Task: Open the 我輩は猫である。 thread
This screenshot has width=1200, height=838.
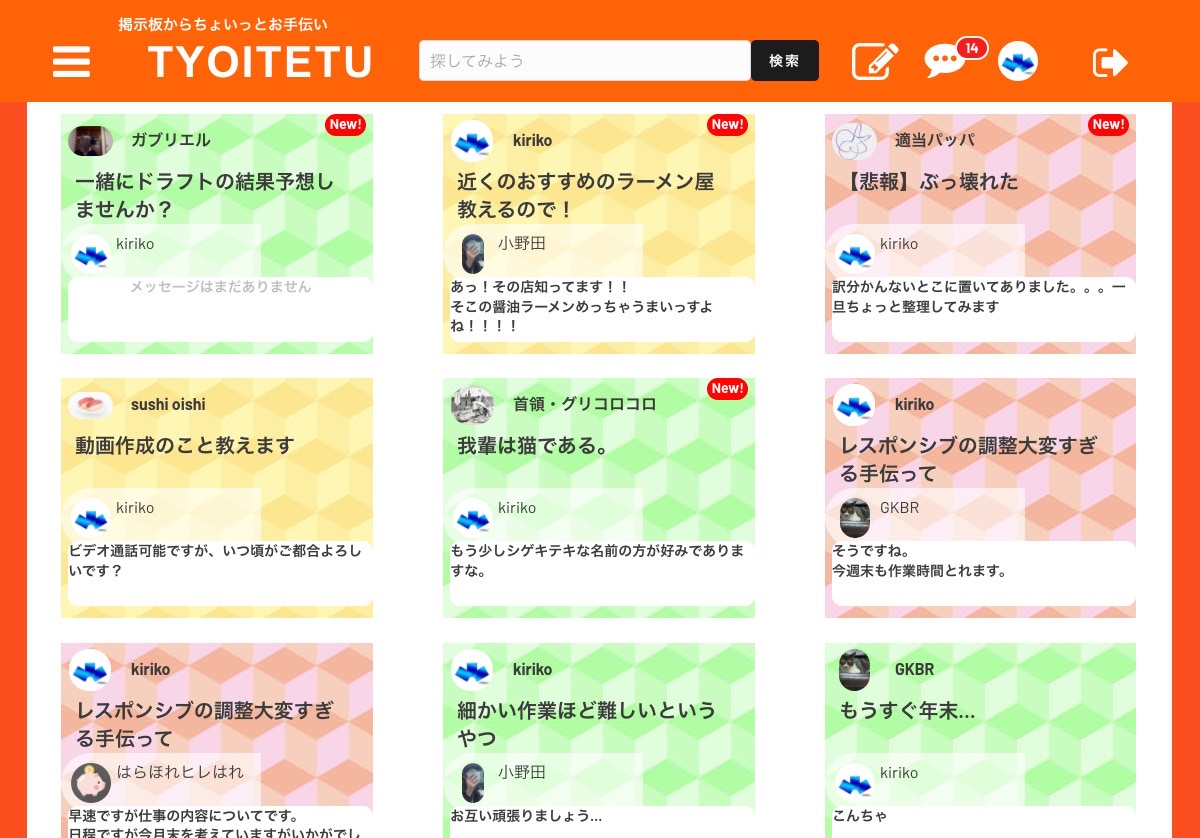Action: pos(534,446)
